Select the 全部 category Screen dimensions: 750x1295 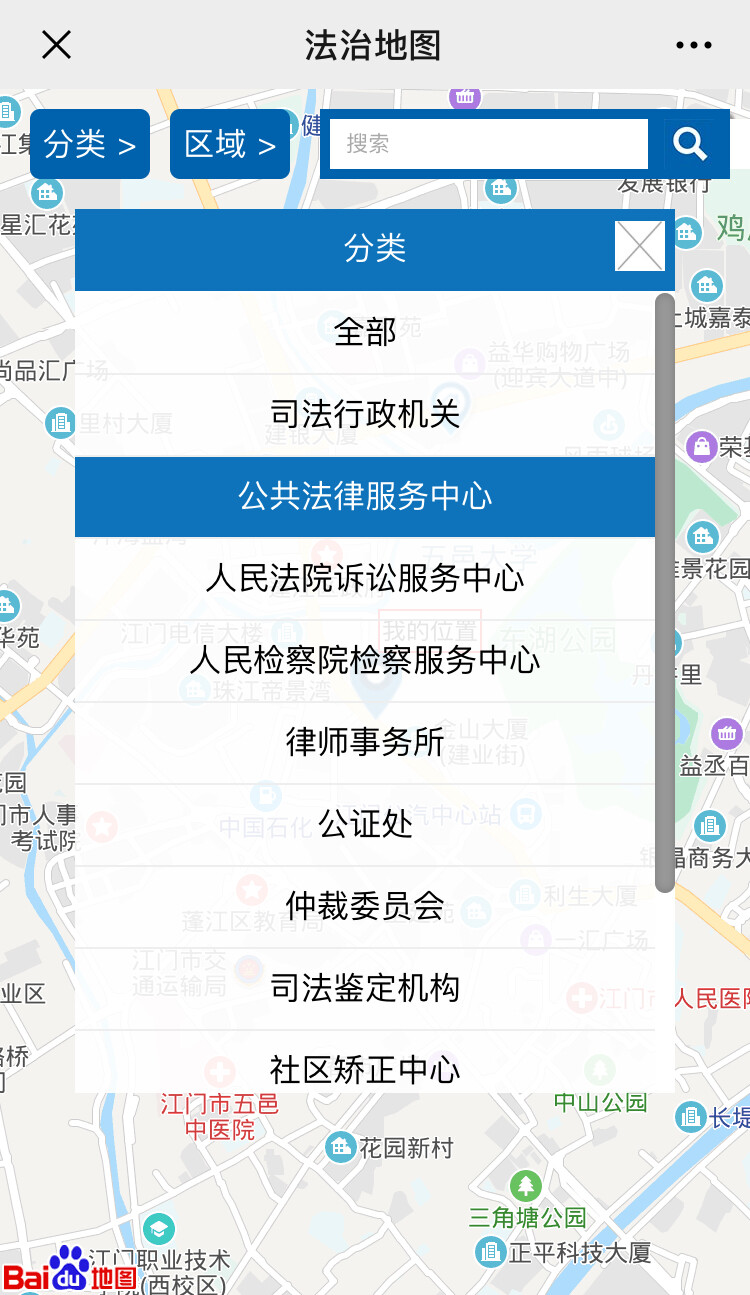365,332
